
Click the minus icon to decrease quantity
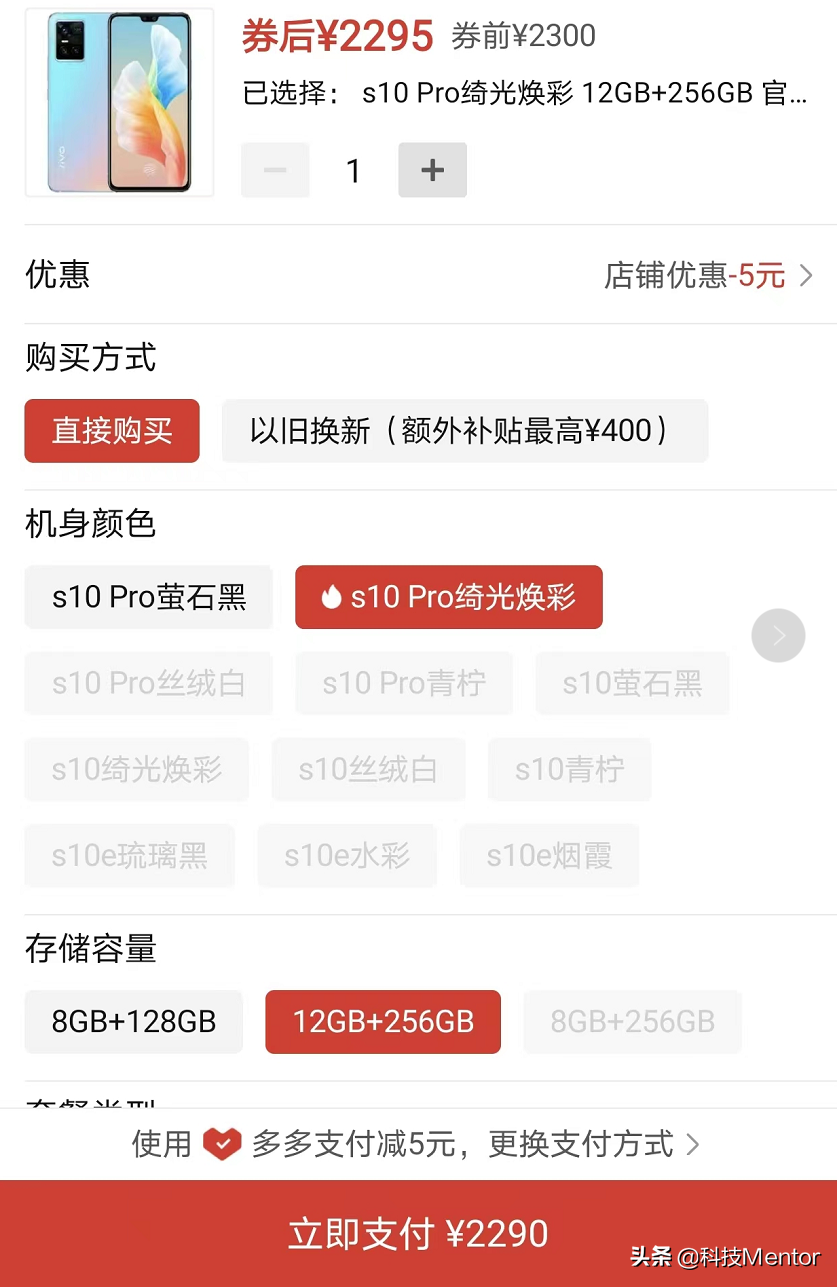click(275, 170)
